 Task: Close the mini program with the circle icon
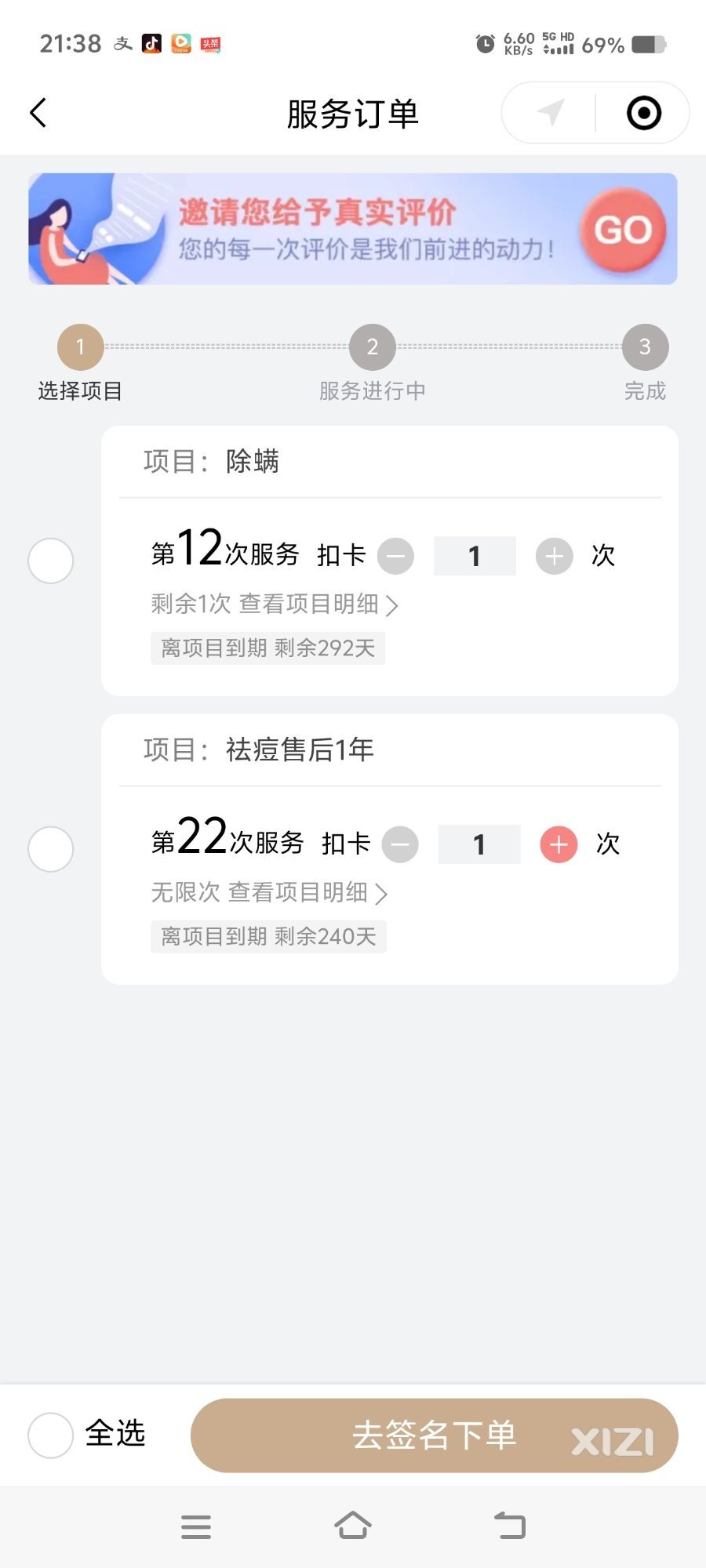[x=644, y=113]
